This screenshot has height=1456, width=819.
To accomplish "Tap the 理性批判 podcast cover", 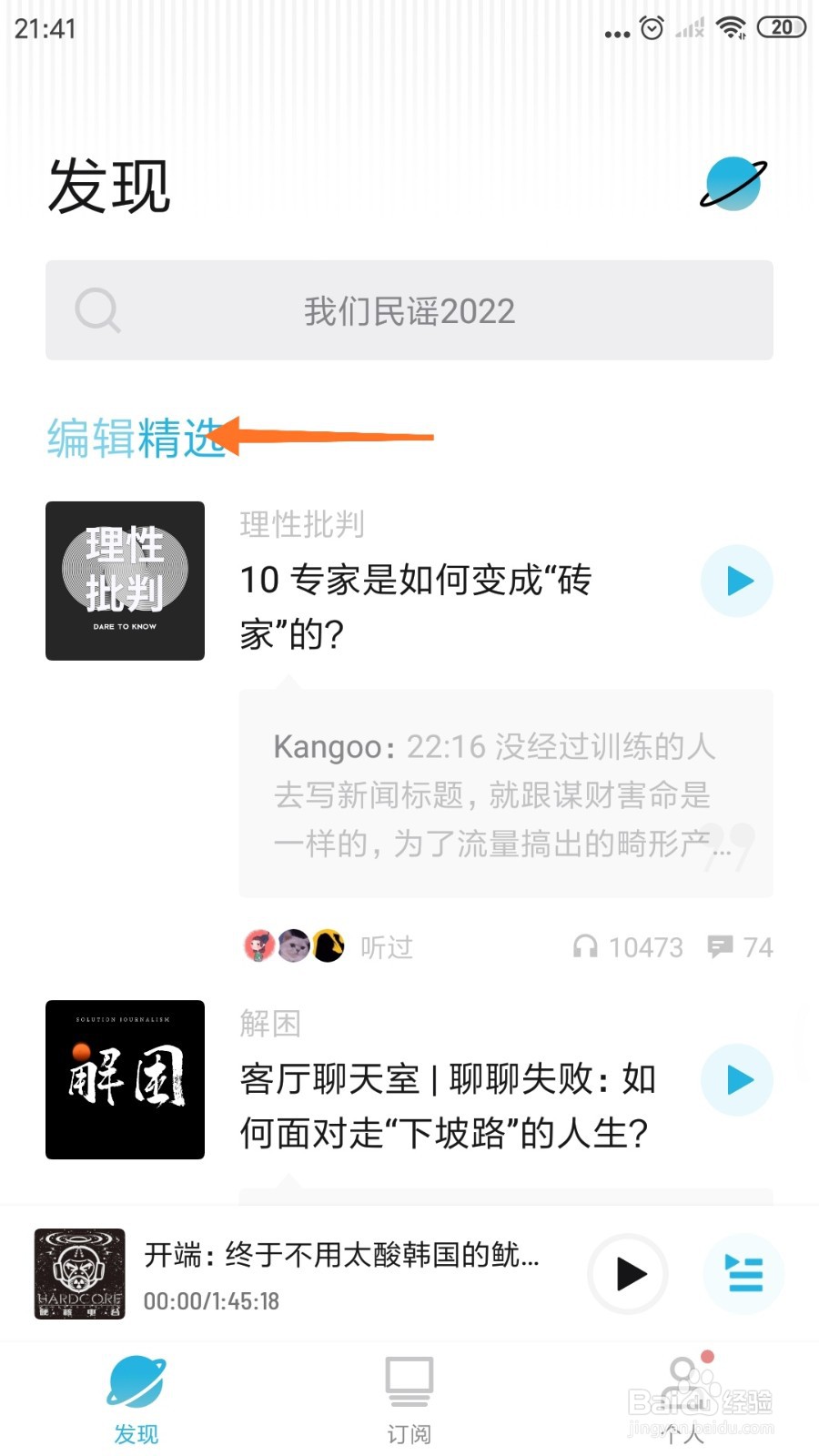I will [125, 581].
